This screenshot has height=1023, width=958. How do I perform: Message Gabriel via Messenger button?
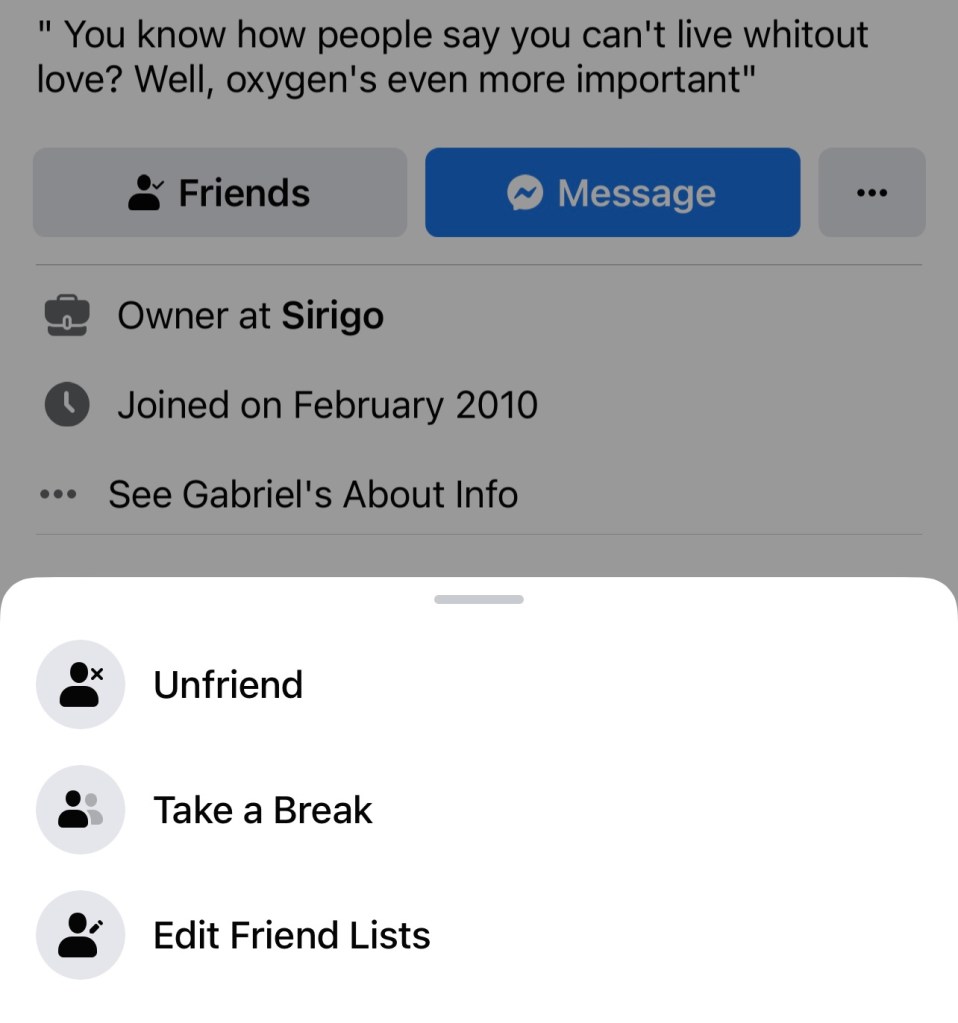[x=612, y=193]
